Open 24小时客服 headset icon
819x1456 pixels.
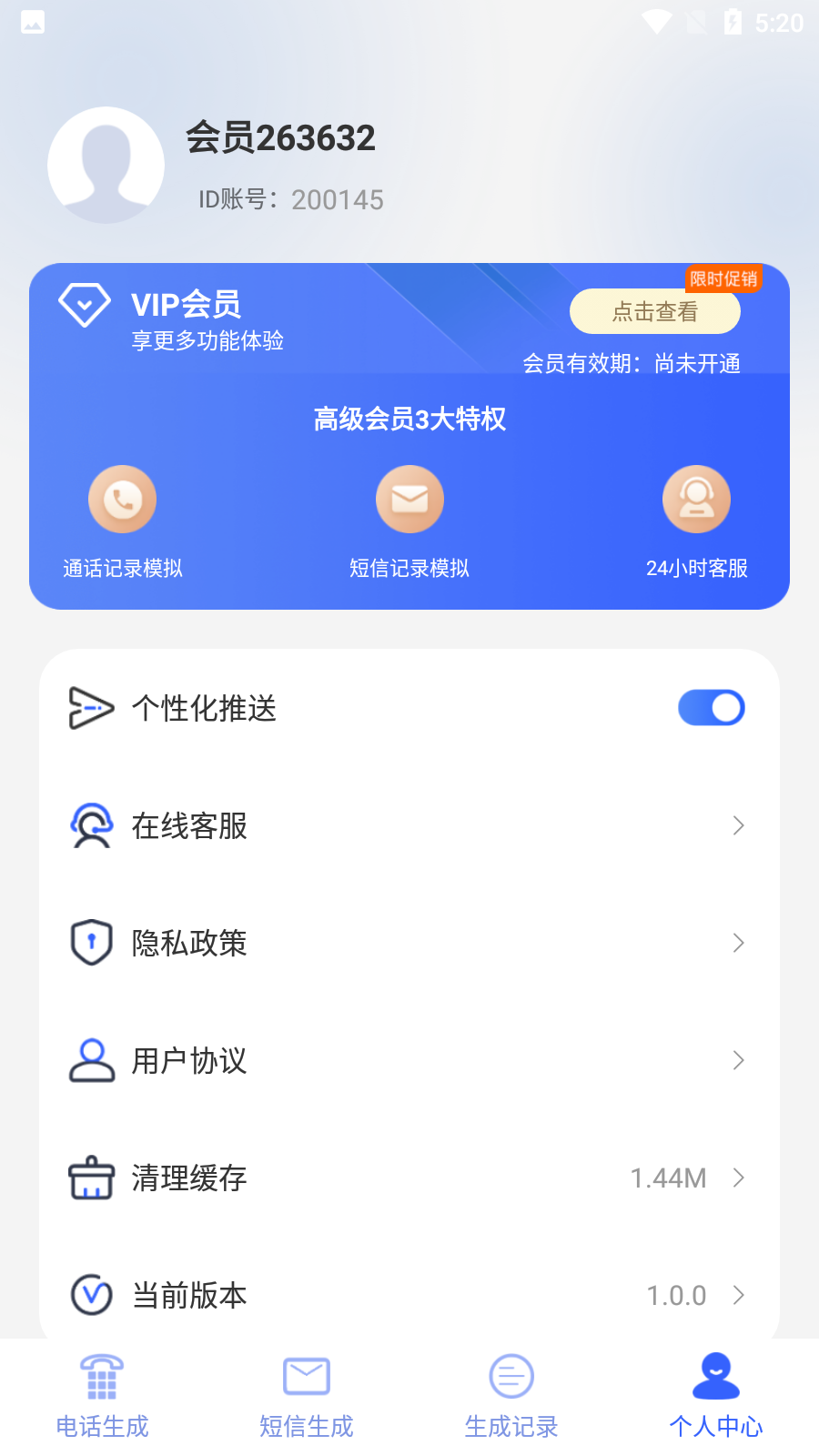pos(697,499)
